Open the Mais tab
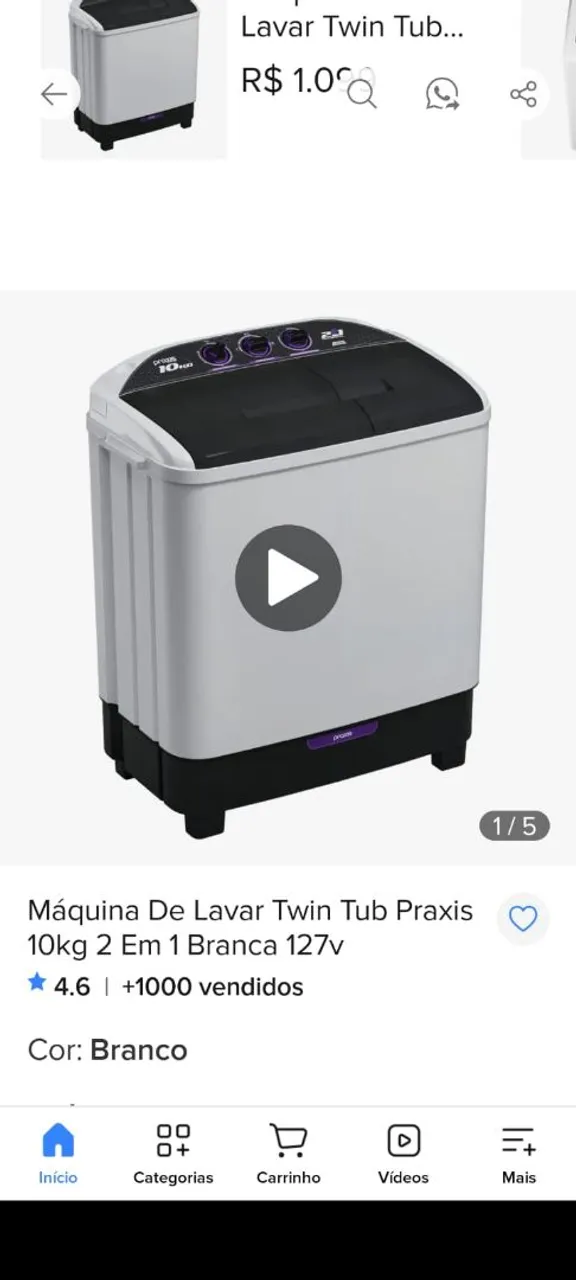This screenshot has height=1280, width=576. [519, 1153]
